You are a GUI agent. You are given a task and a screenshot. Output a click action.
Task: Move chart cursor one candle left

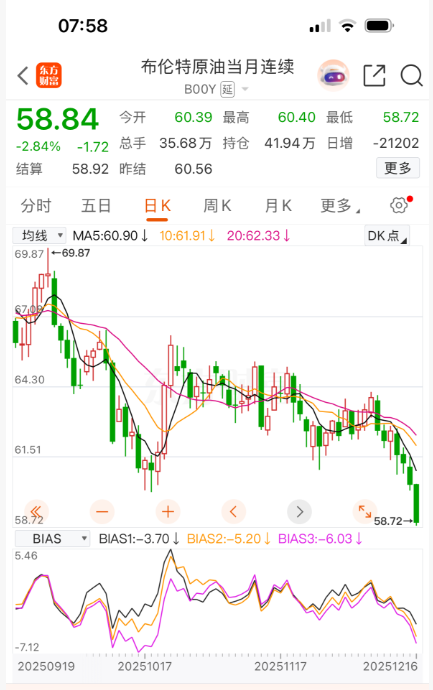click(x=234, y=511)
